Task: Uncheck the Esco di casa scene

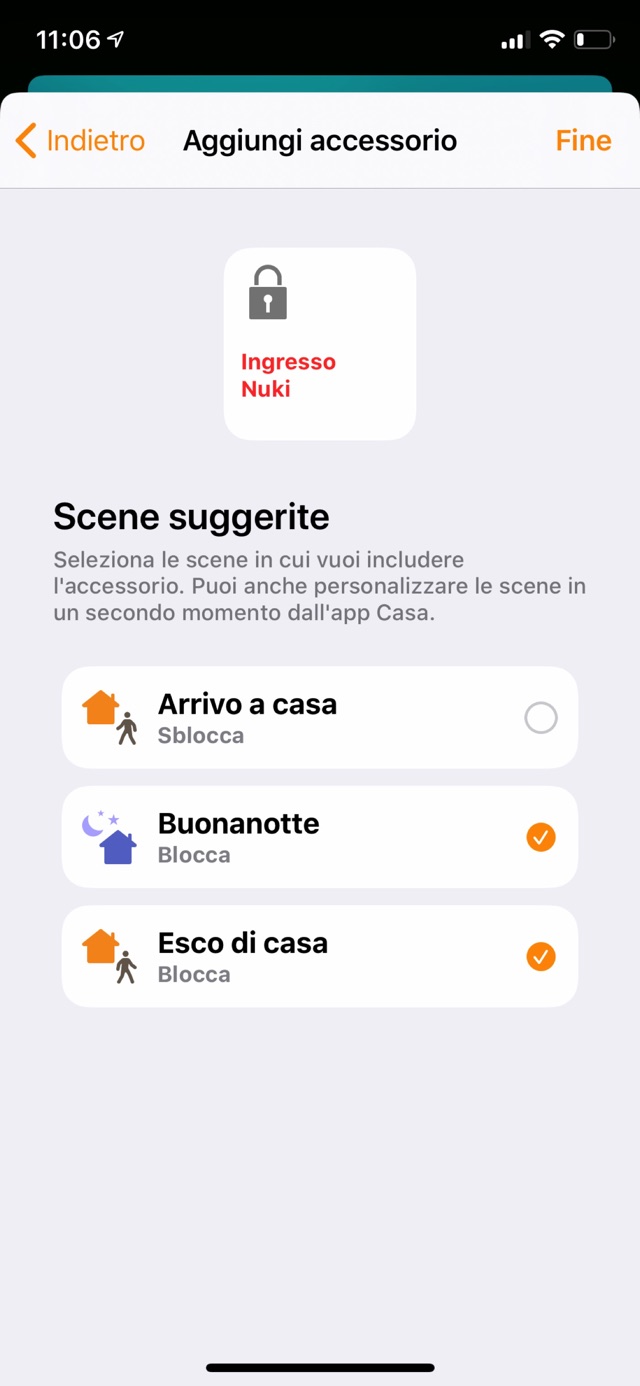Action: 540,957
